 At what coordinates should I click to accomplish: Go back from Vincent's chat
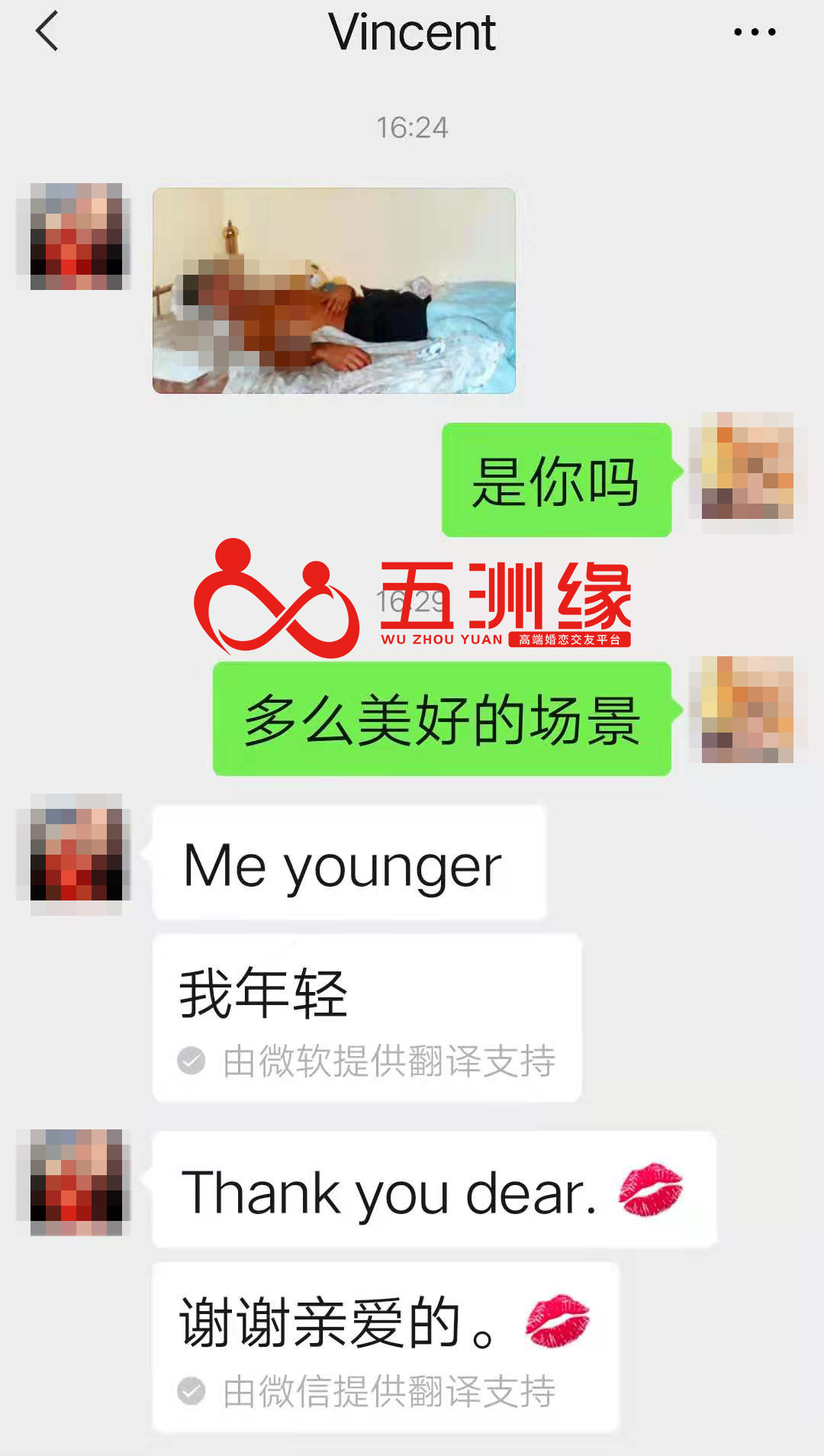pyautogui.click(x=47, y=32)
